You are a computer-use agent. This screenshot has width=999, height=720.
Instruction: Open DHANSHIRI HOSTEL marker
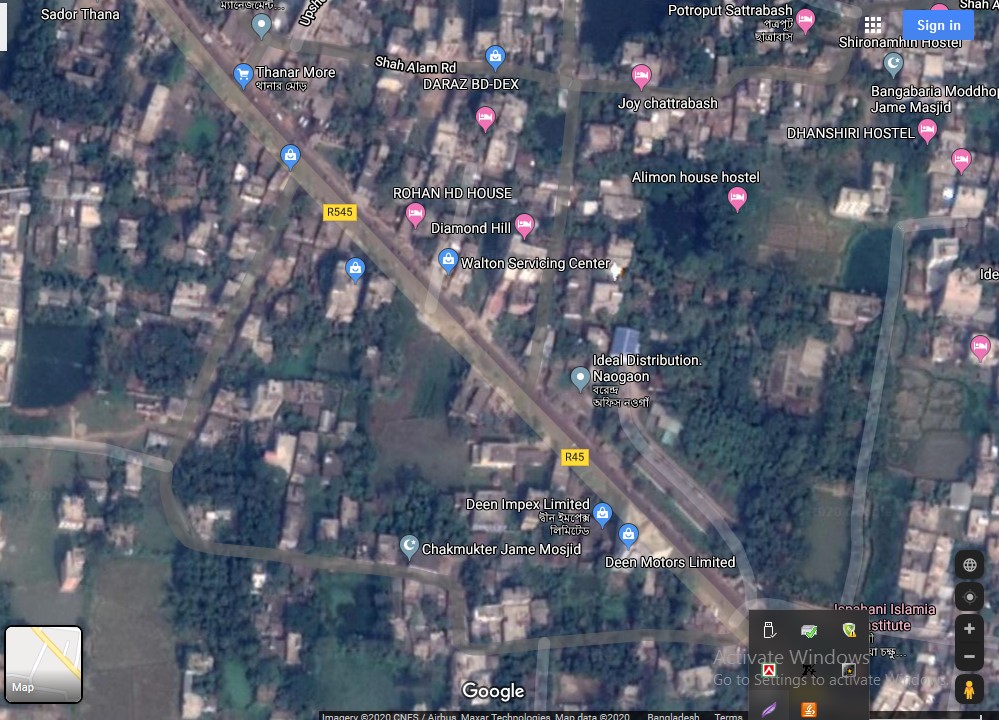[x=927, y=130]
